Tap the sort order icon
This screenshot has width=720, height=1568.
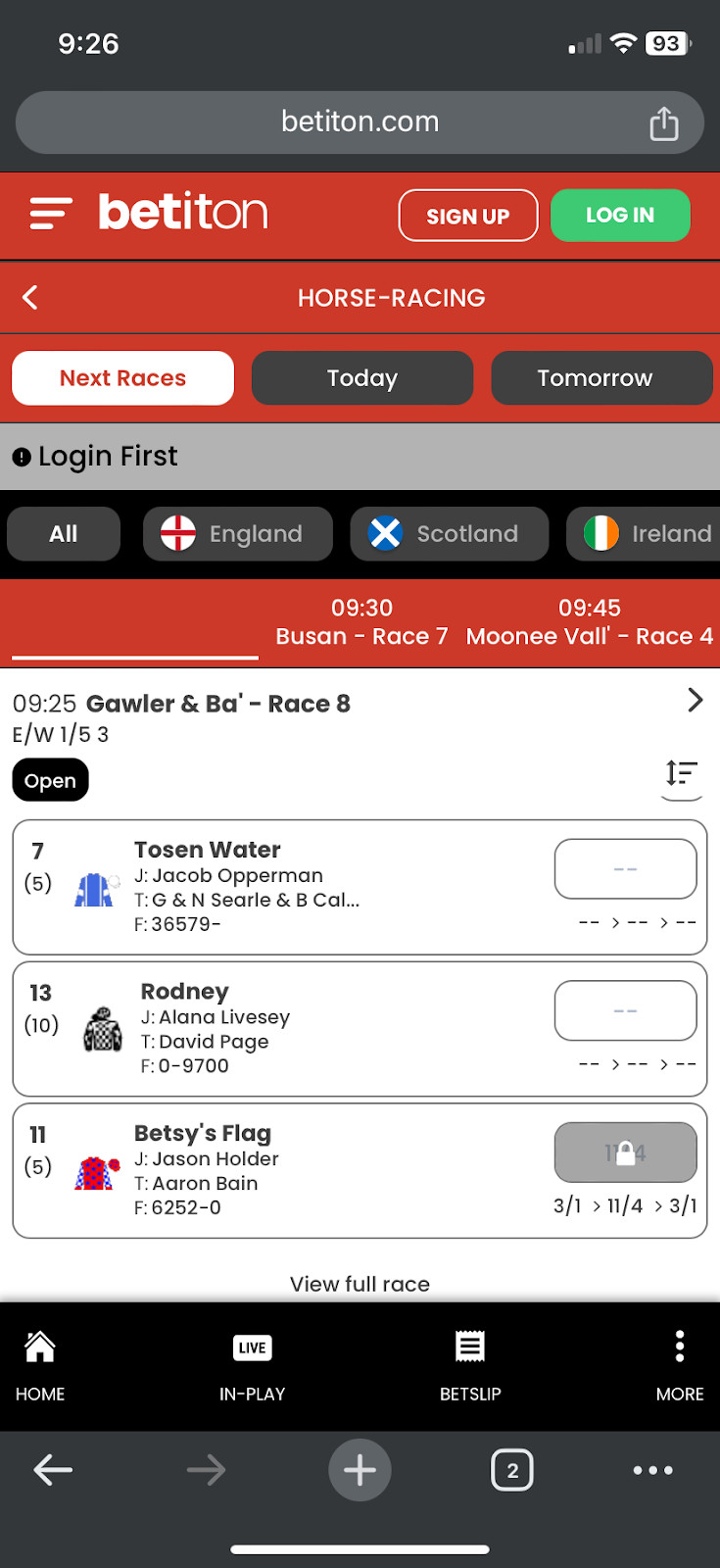coord(681,774)
